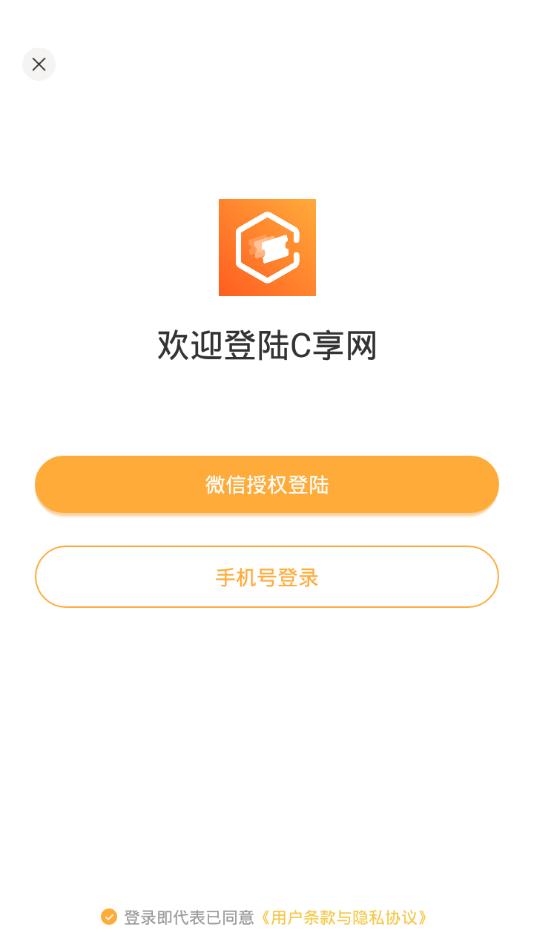Choose phone number login (手机号登录)
The image size is (534, 950).
267,577
